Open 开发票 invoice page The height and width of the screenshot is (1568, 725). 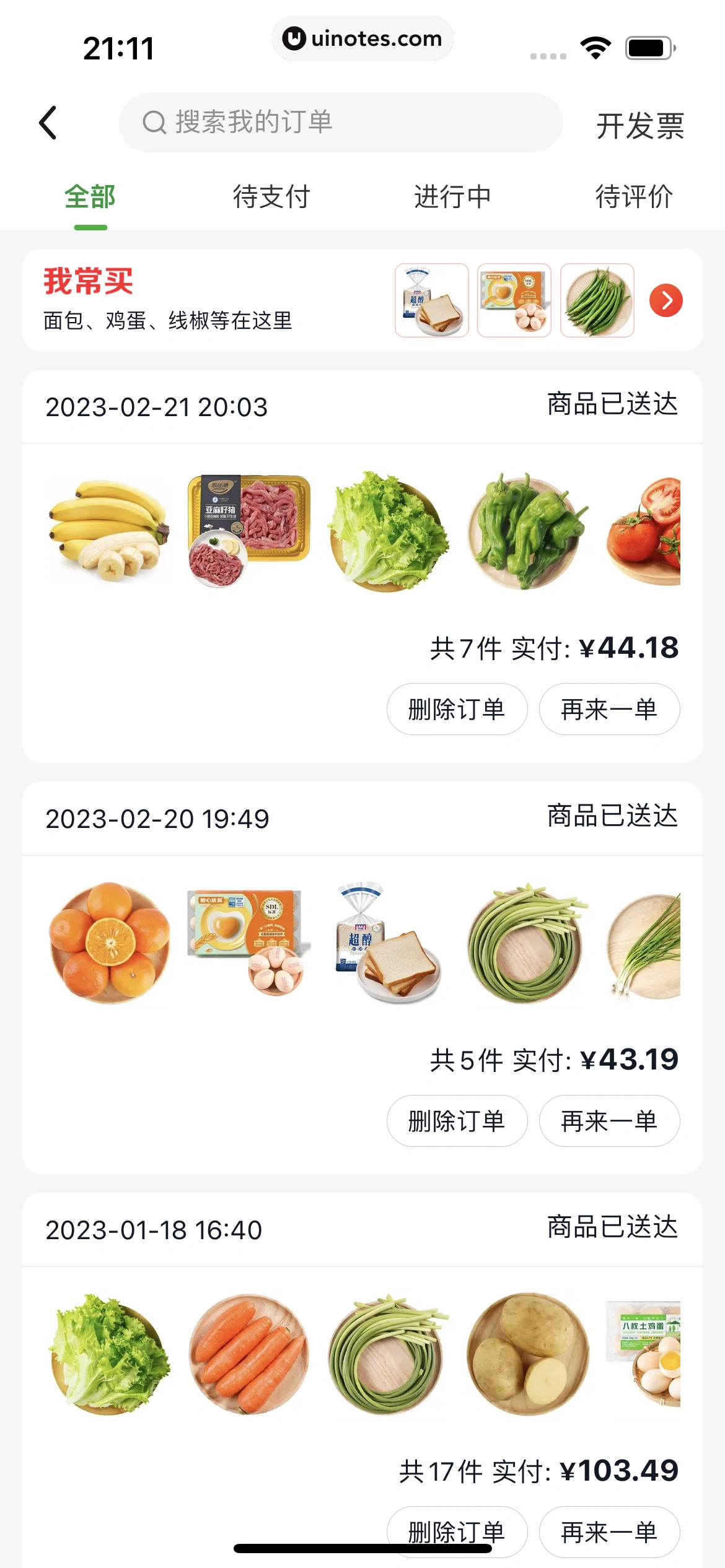pos(639,126)
